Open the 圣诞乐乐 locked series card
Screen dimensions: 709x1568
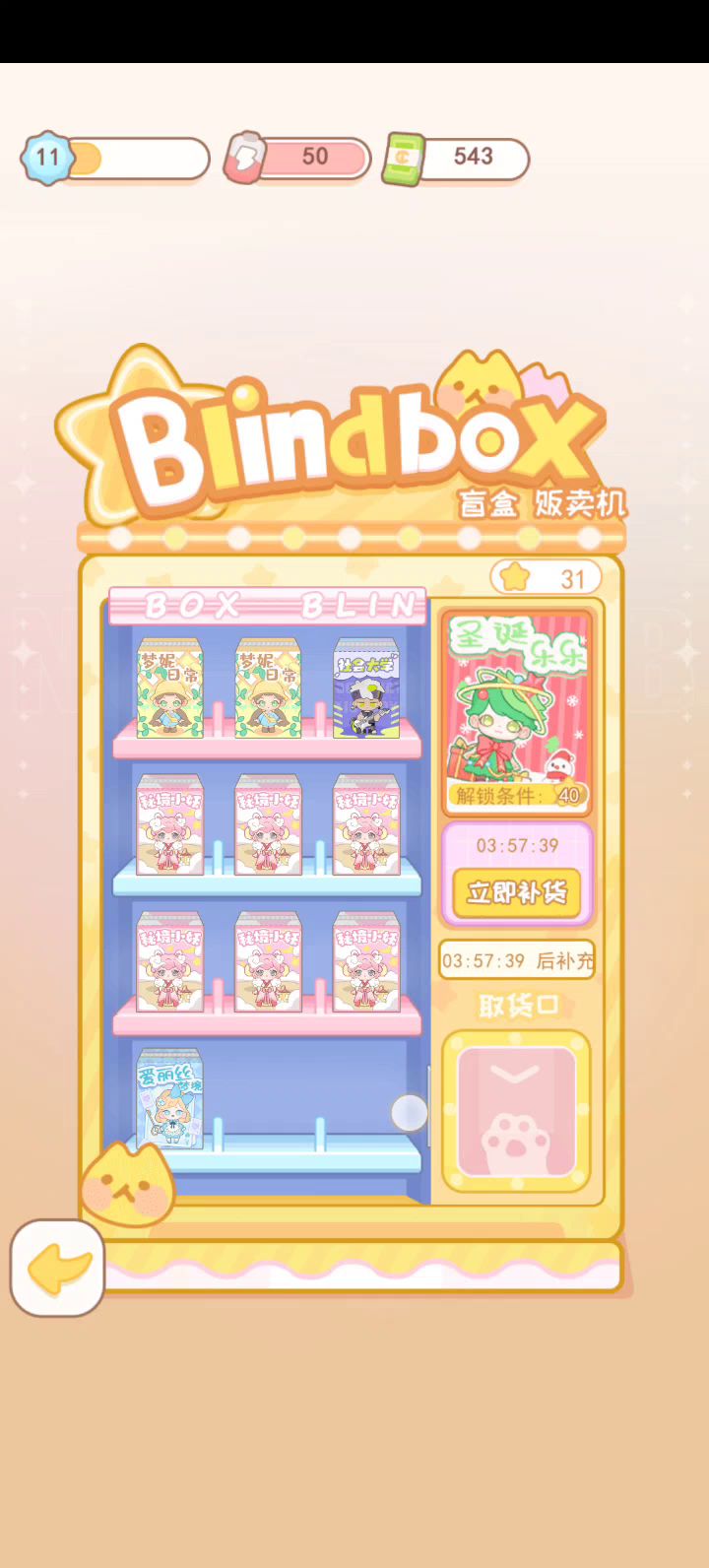(516, 713)
